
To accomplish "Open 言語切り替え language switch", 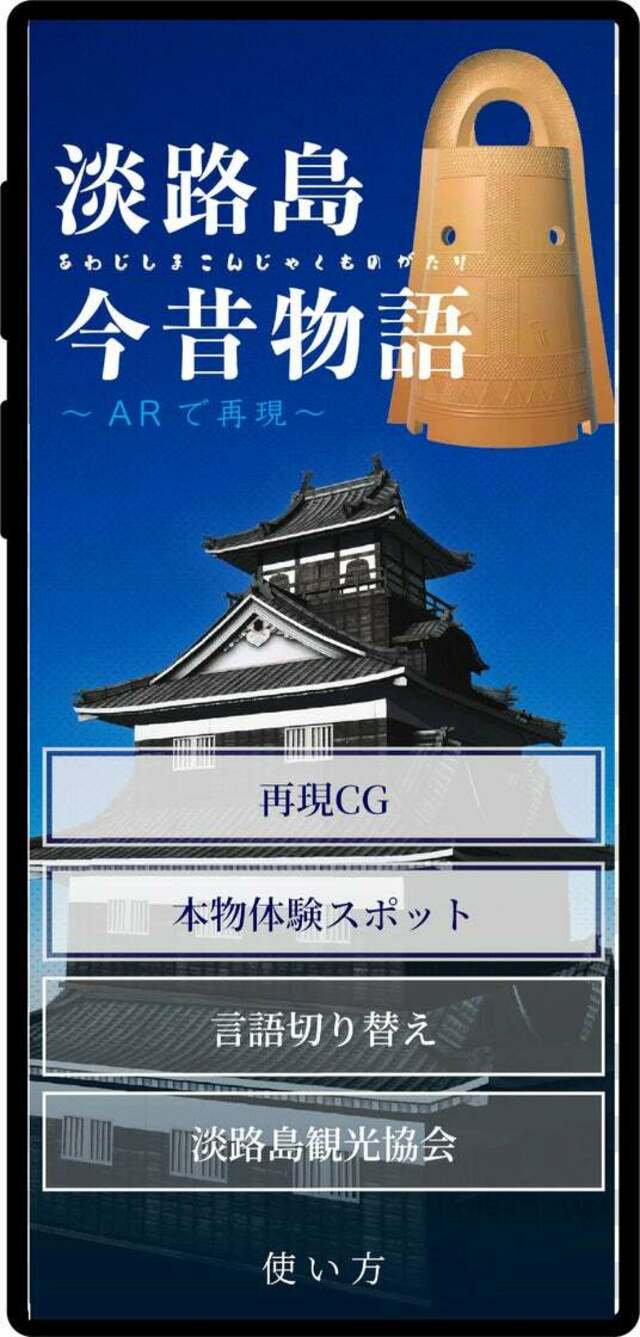I will click(323, 1027).
